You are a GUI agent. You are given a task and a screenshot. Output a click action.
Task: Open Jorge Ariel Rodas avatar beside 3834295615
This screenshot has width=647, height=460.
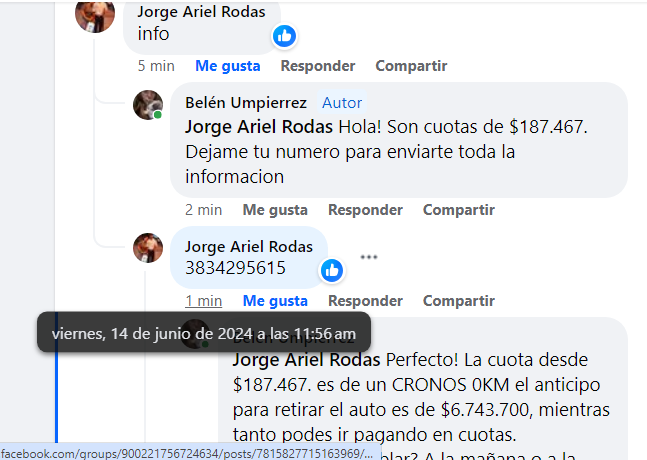[x=148, y=248]
